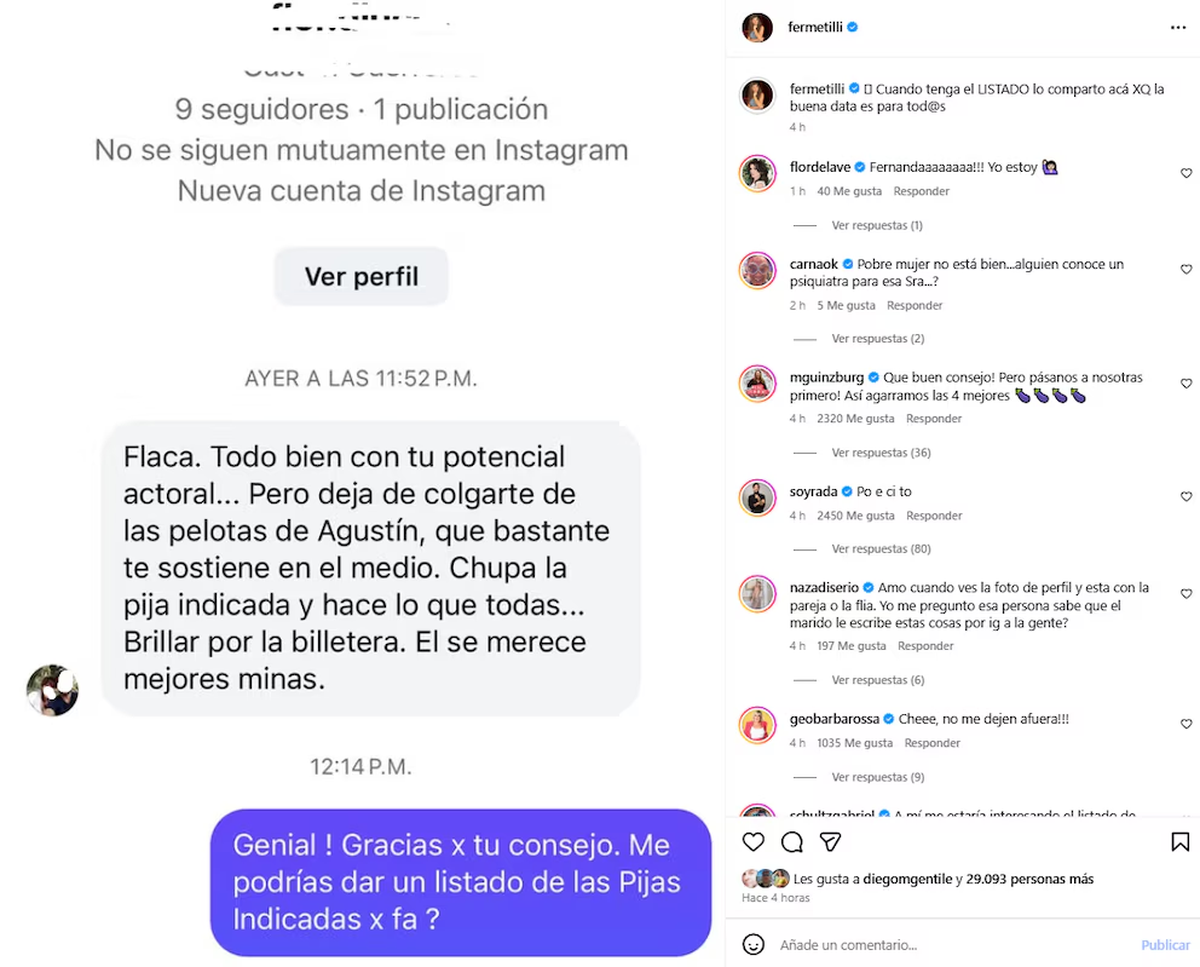Like soyrada's comment
Screen dimensions: 1200x967
point(1186,497)
